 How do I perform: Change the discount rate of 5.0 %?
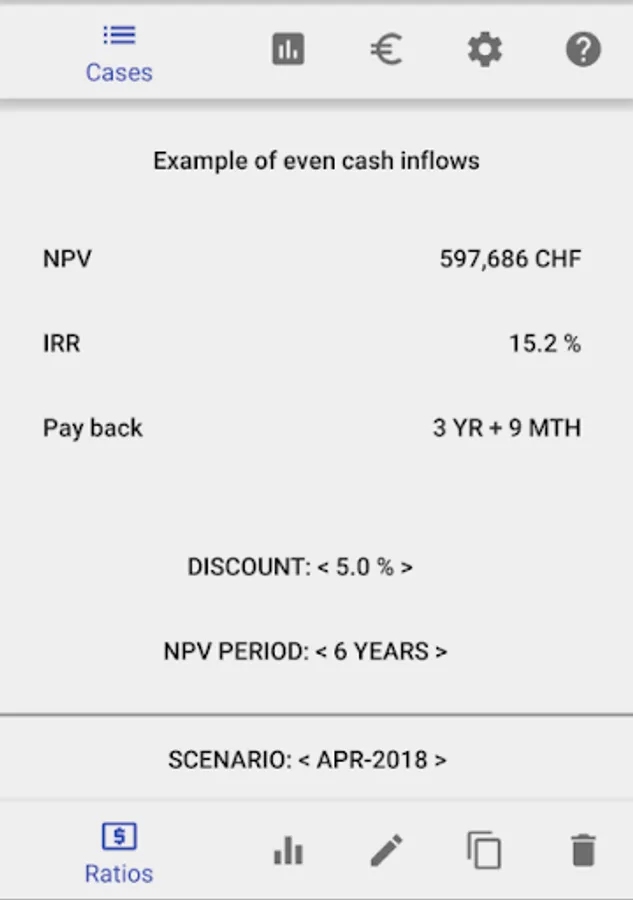click(300, 567)
